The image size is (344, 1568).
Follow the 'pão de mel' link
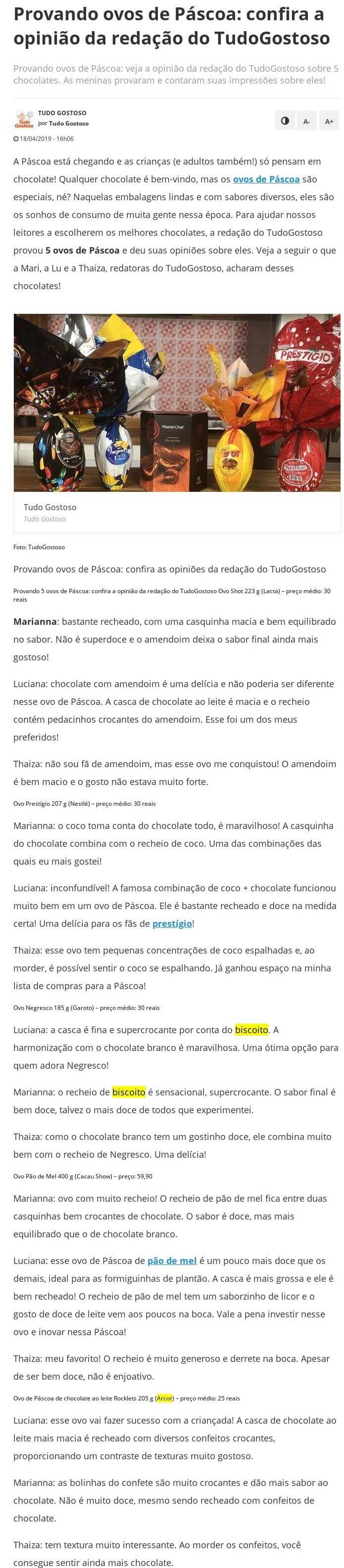172,1260
